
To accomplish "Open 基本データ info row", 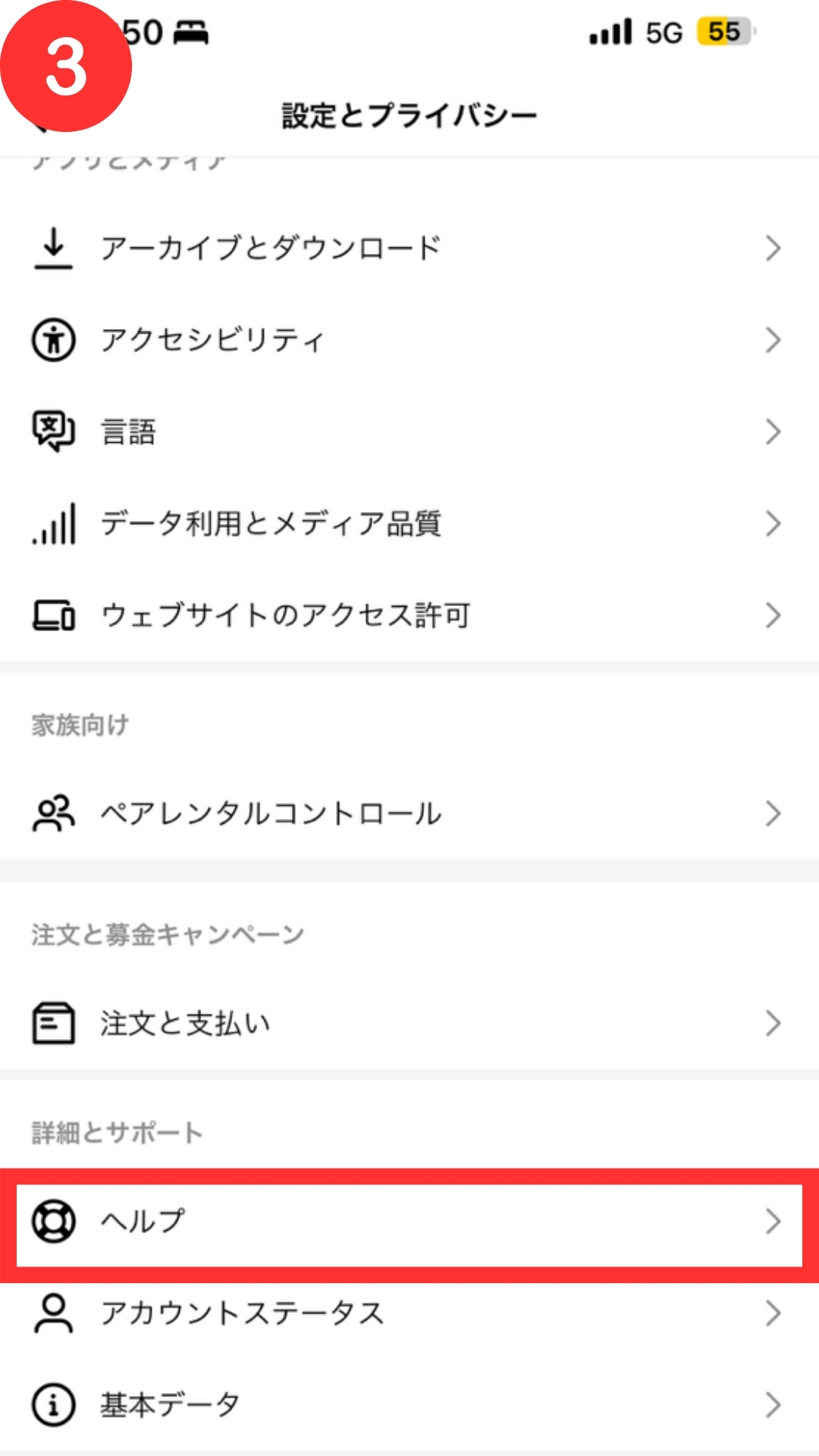I will [409, 1404].
